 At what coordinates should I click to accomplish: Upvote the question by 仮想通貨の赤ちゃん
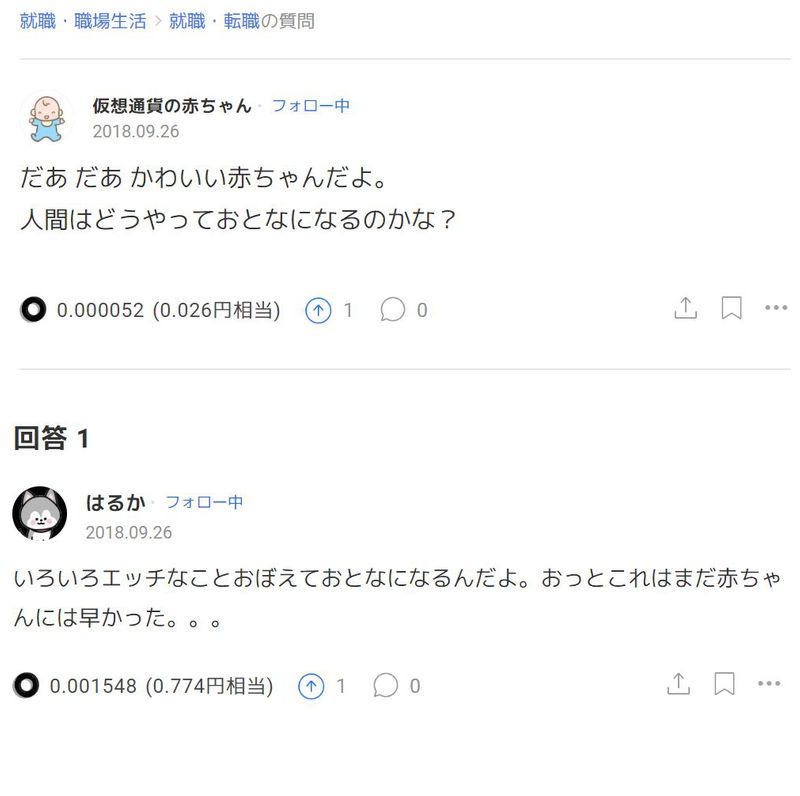pos(318,310)
